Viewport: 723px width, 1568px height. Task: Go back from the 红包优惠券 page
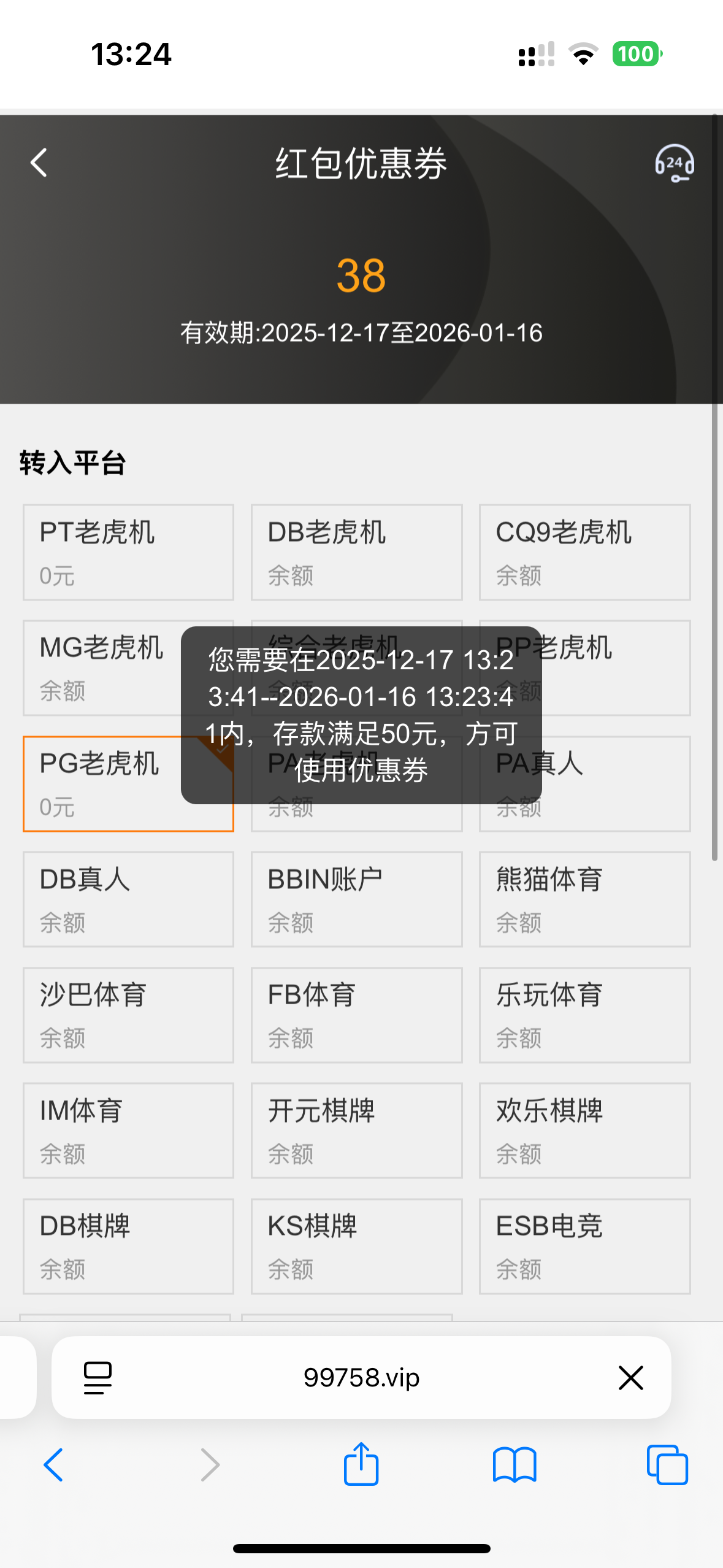pos(39,163)
